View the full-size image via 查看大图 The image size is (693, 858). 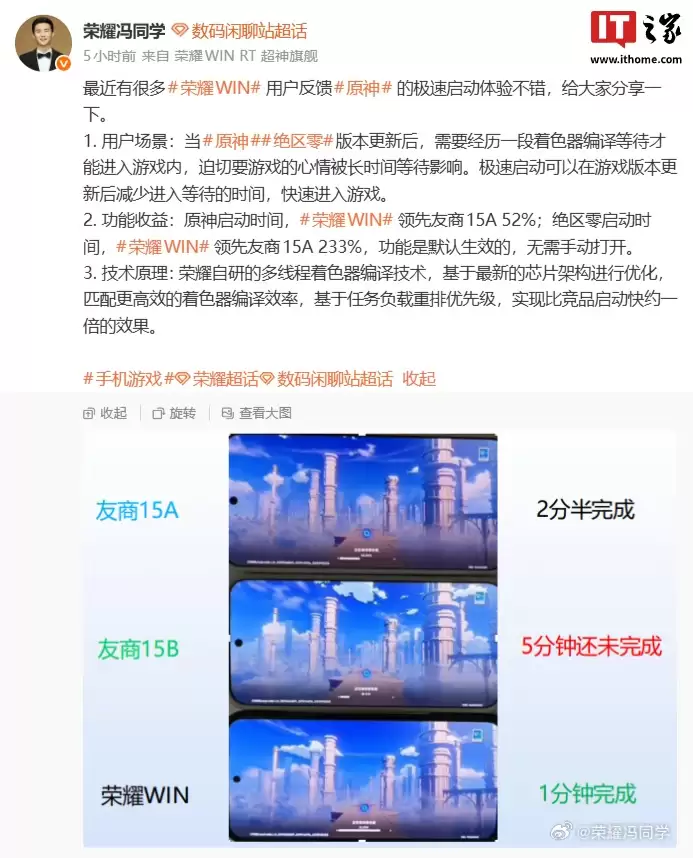(257, 413)
